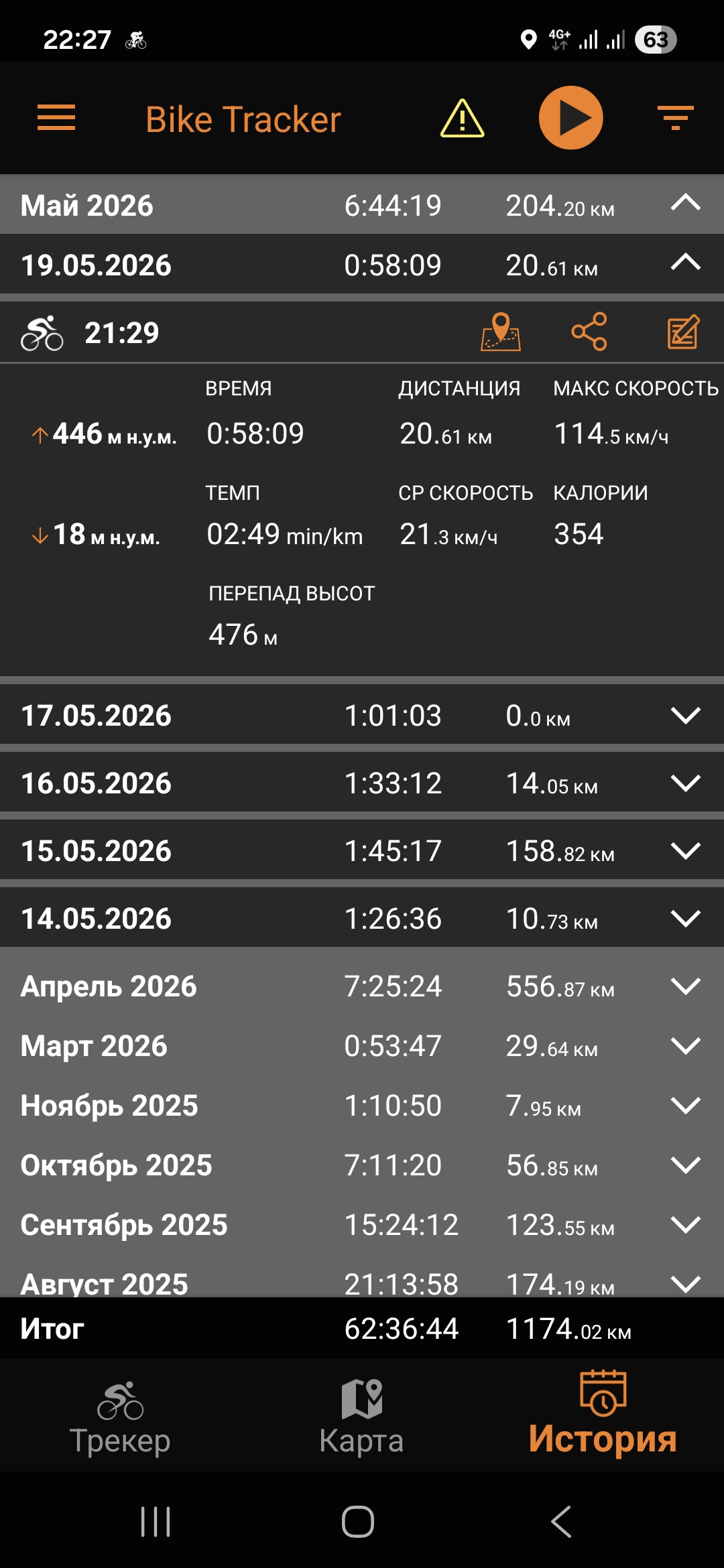This screenshot has height=1568, width=724.
Task: Switch to the Трекер tab
Action: point(120,1417)
